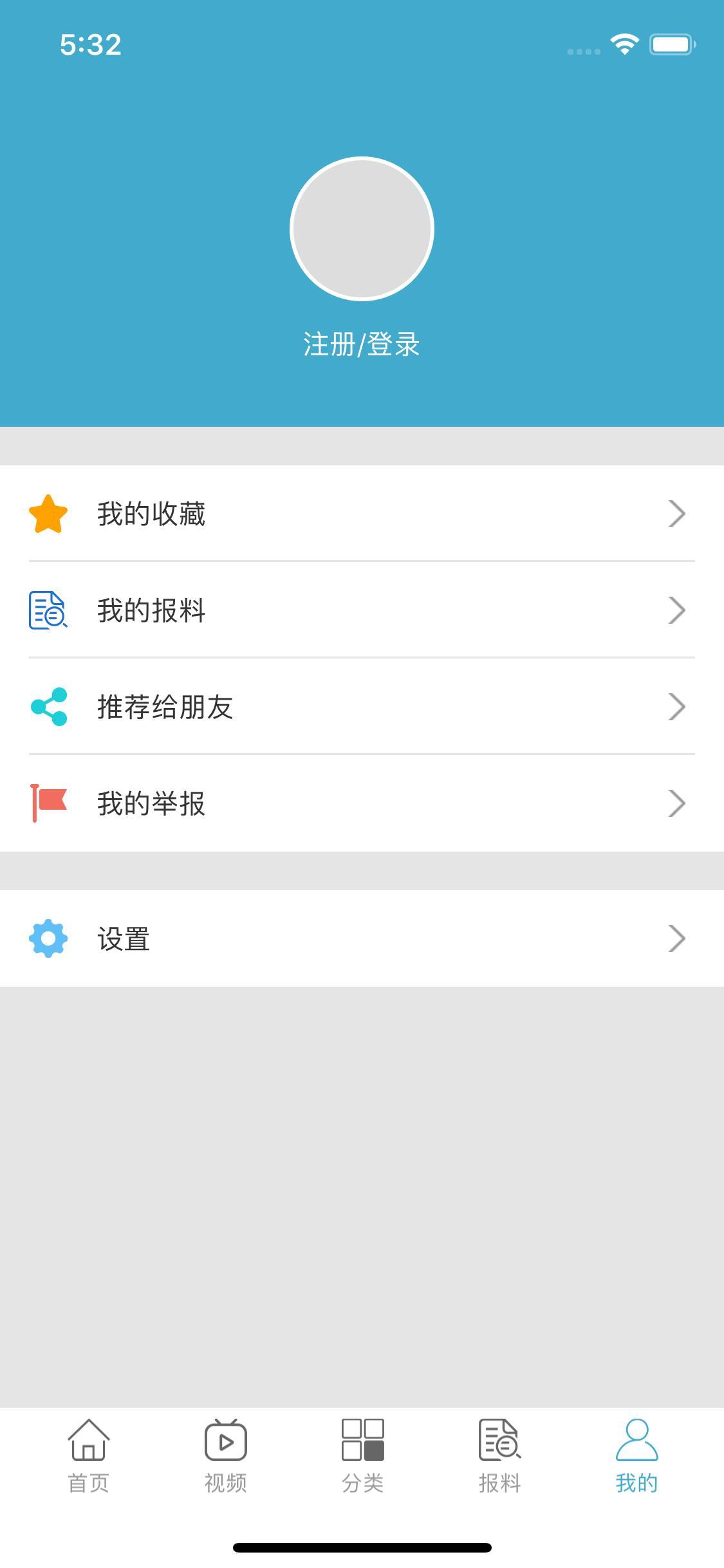Screen dimensions: 724x1568
Task: Expand 设置 using its chevron
Action: point(678,938)
